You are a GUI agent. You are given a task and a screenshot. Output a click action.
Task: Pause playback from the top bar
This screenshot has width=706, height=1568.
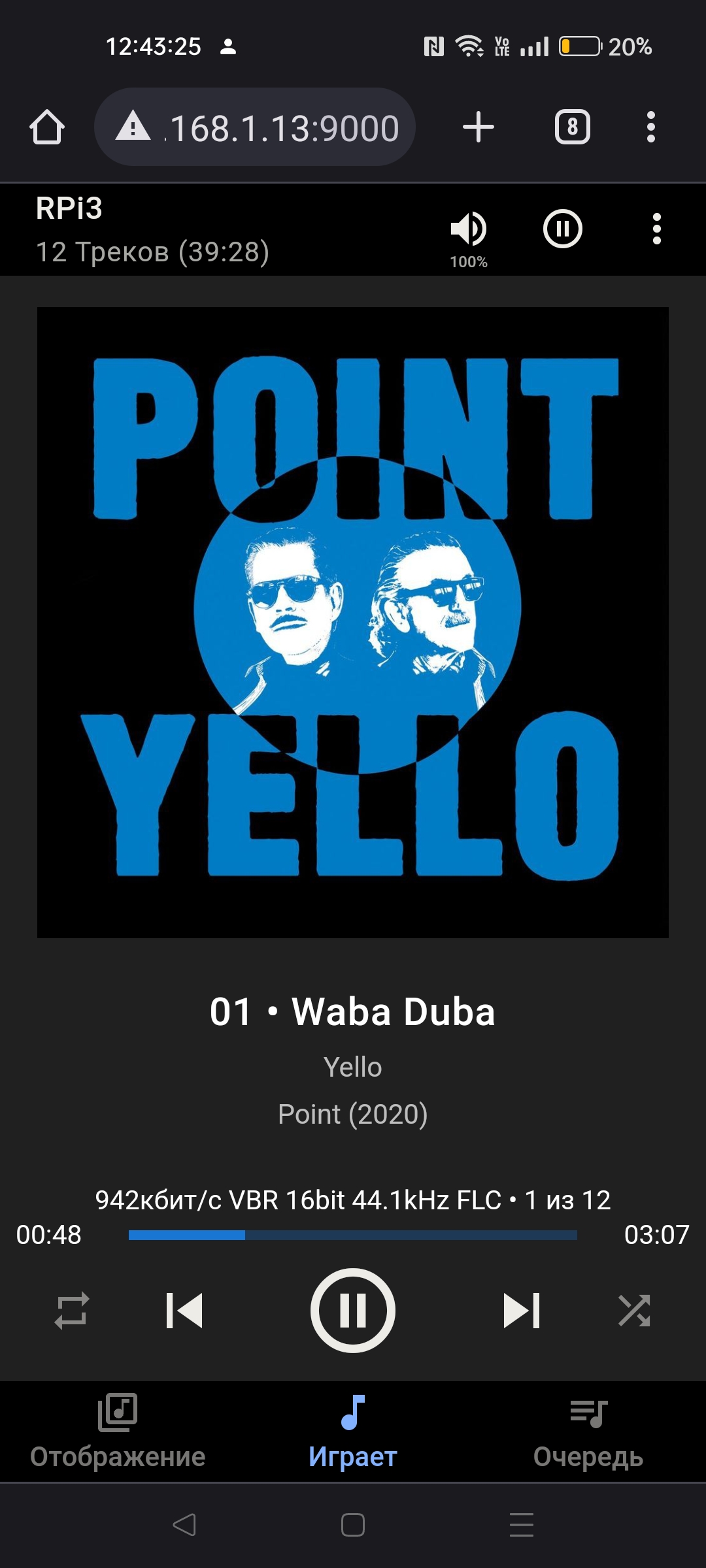(x=563, y=229)
